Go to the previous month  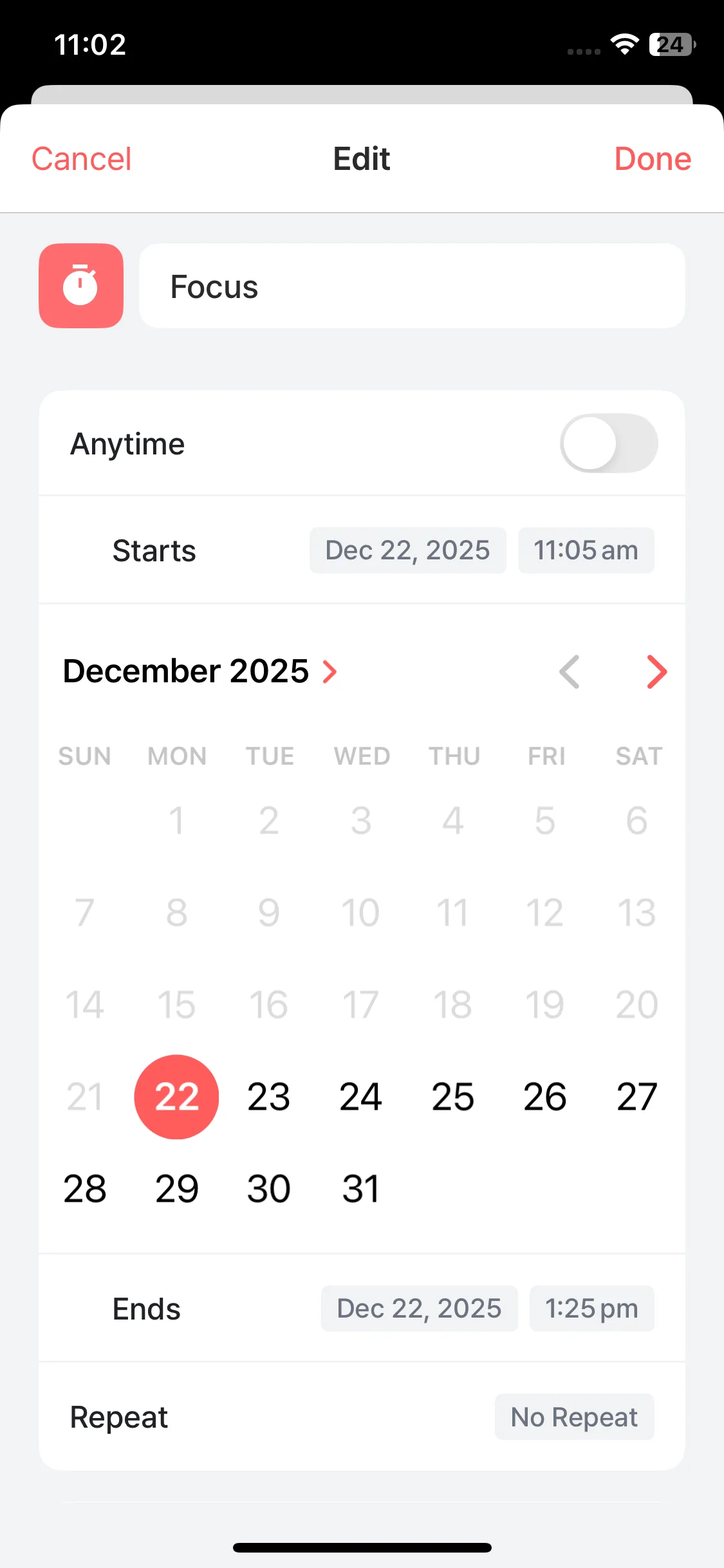click(570, 672)
